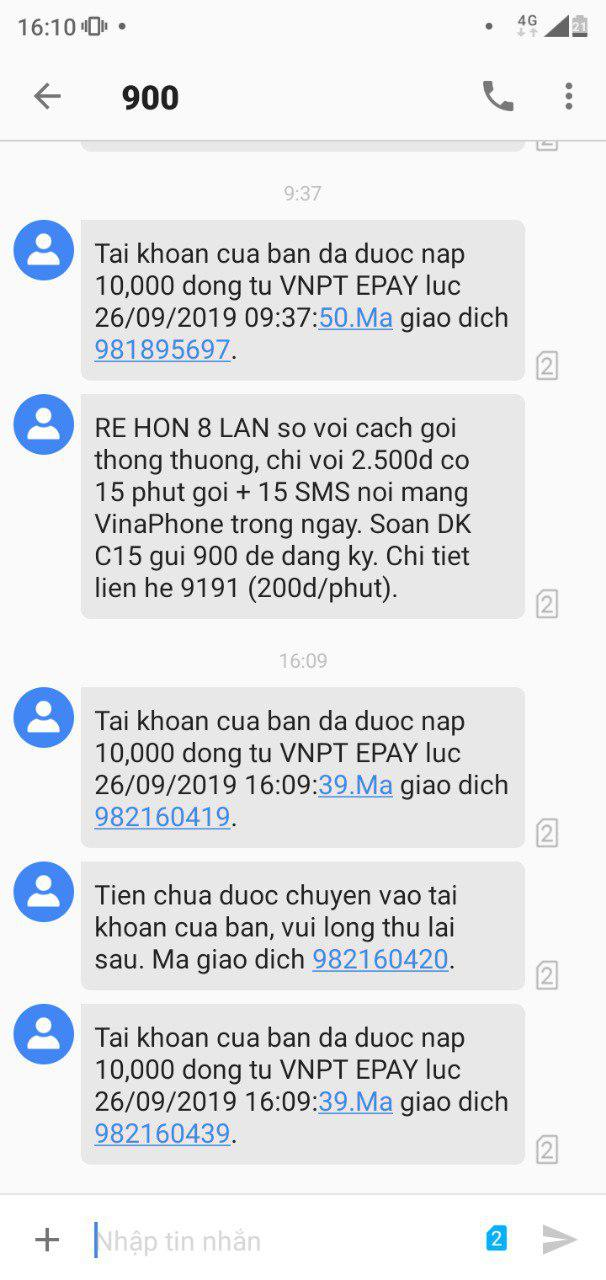Open transaction code 981895697 link
The image size is (606, 1280).
[162, 350]
